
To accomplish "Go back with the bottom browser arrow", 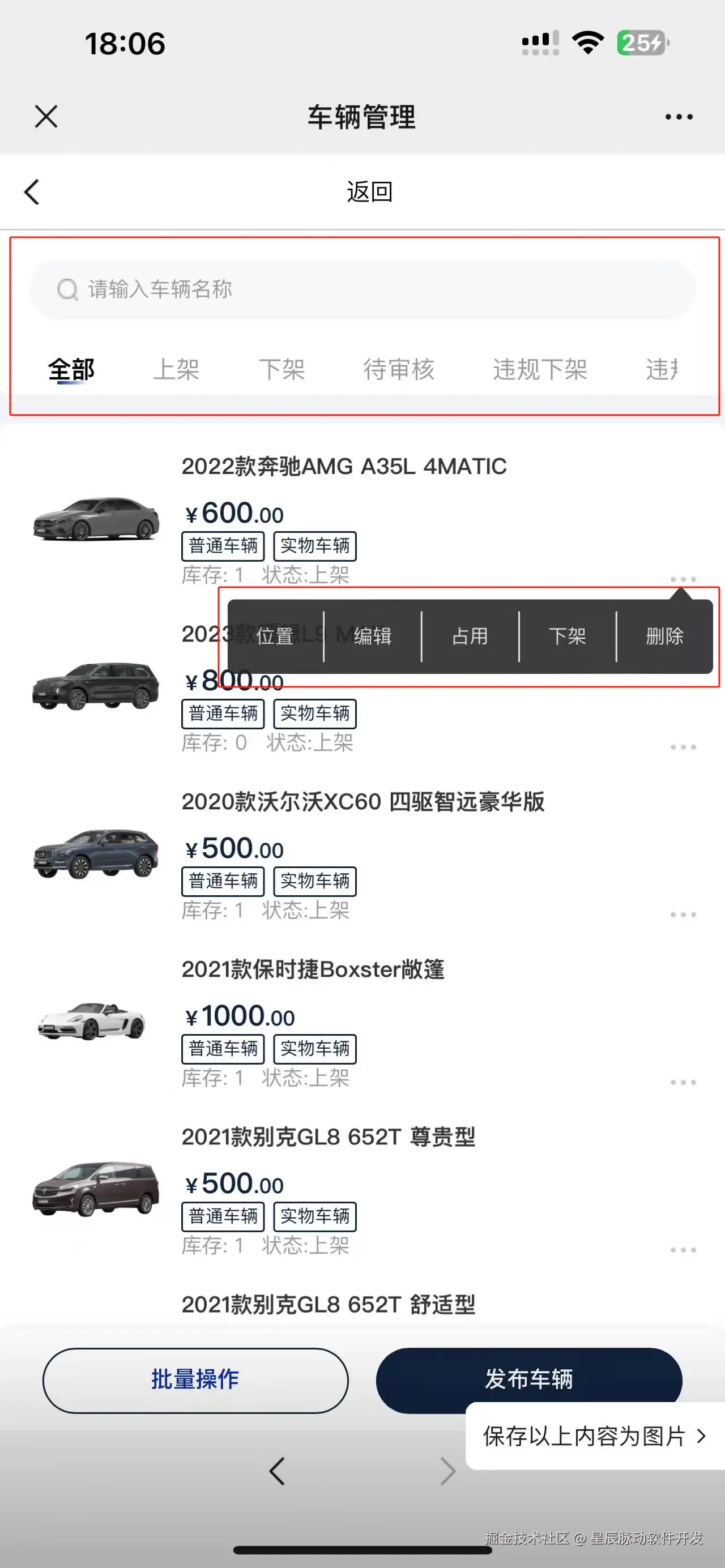I will (x=277, y=1471).
